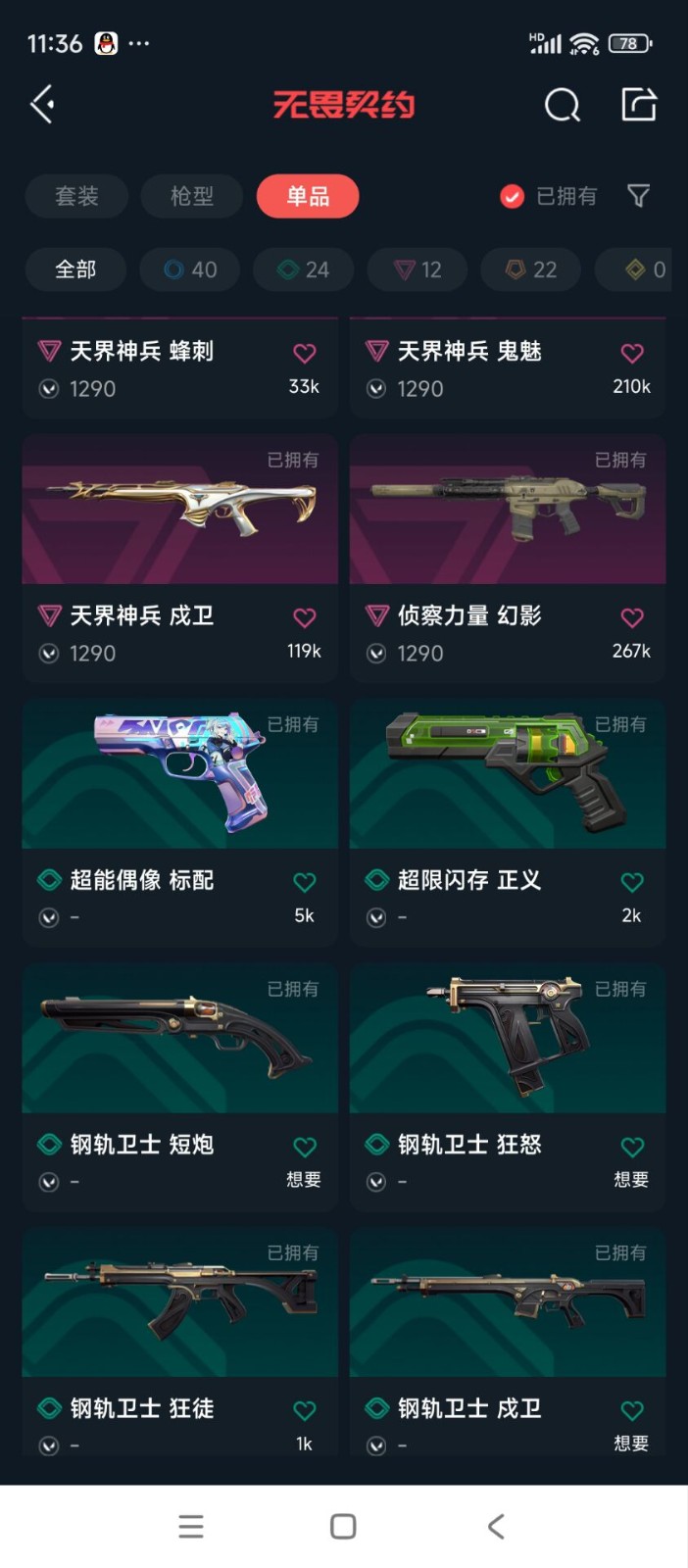
Task: Select the 全部 chip
Action: pyautogui.click(x=75, y=269)
